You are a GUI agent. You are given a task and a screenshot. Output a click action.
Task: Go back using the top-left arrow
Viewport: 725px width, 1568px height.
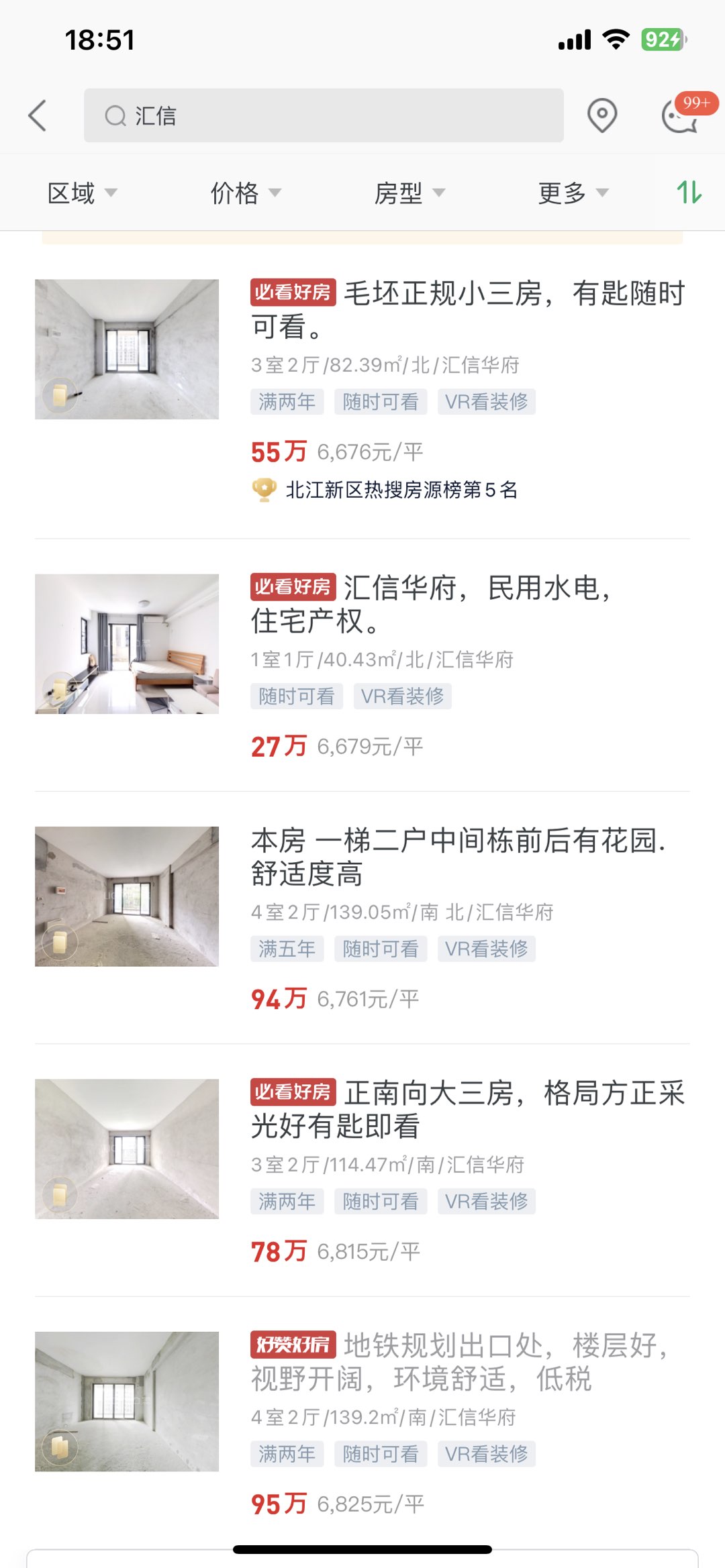[38, 115]
